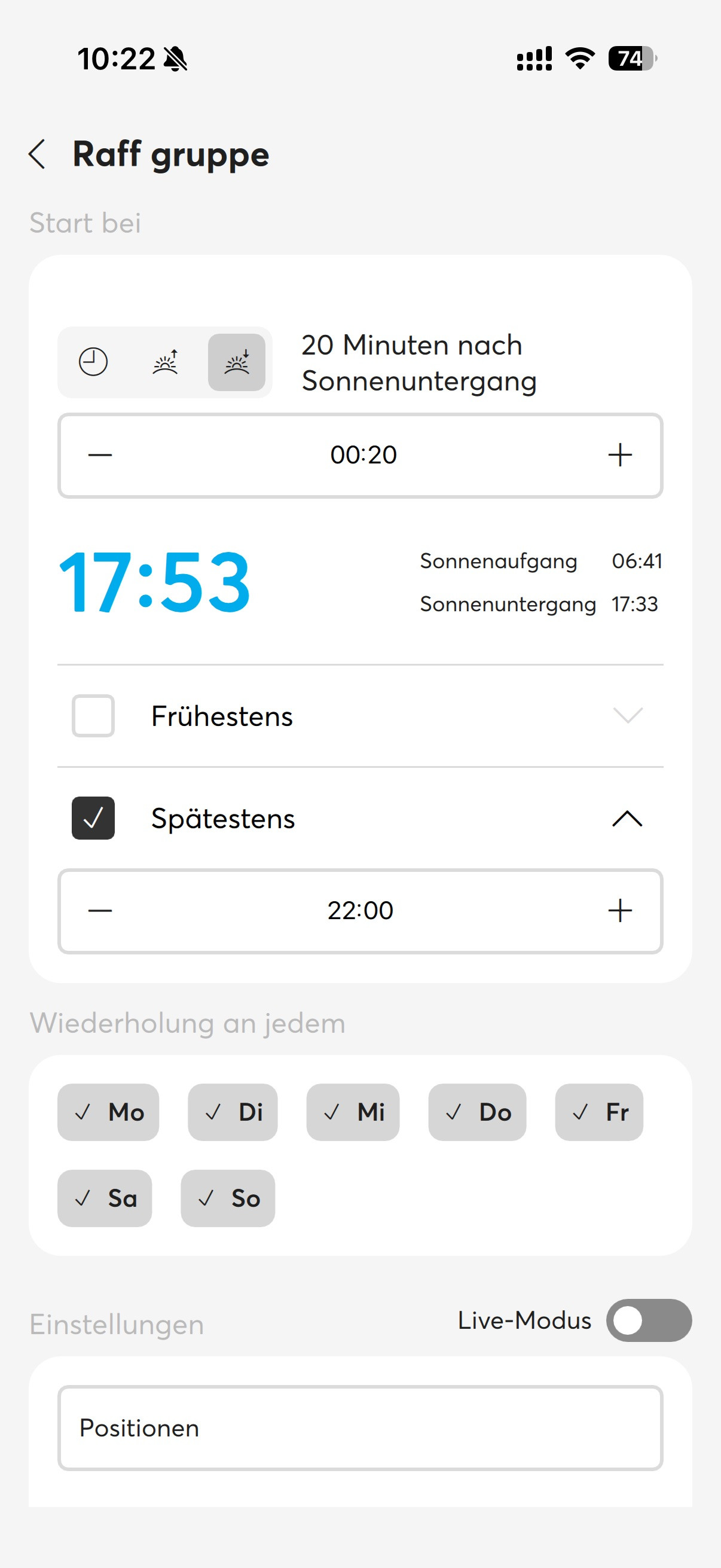Image resolution: width=721 pixels, height=1568 pixels.
Task: Expand the Frühestens section
Action: point(627,716)
